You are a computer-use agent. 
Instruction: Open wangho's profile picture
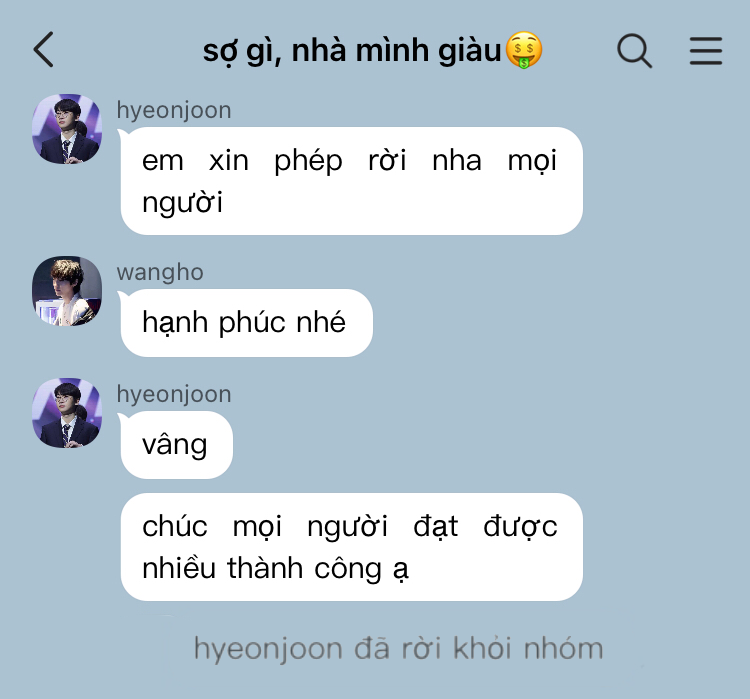click(67, 291)
